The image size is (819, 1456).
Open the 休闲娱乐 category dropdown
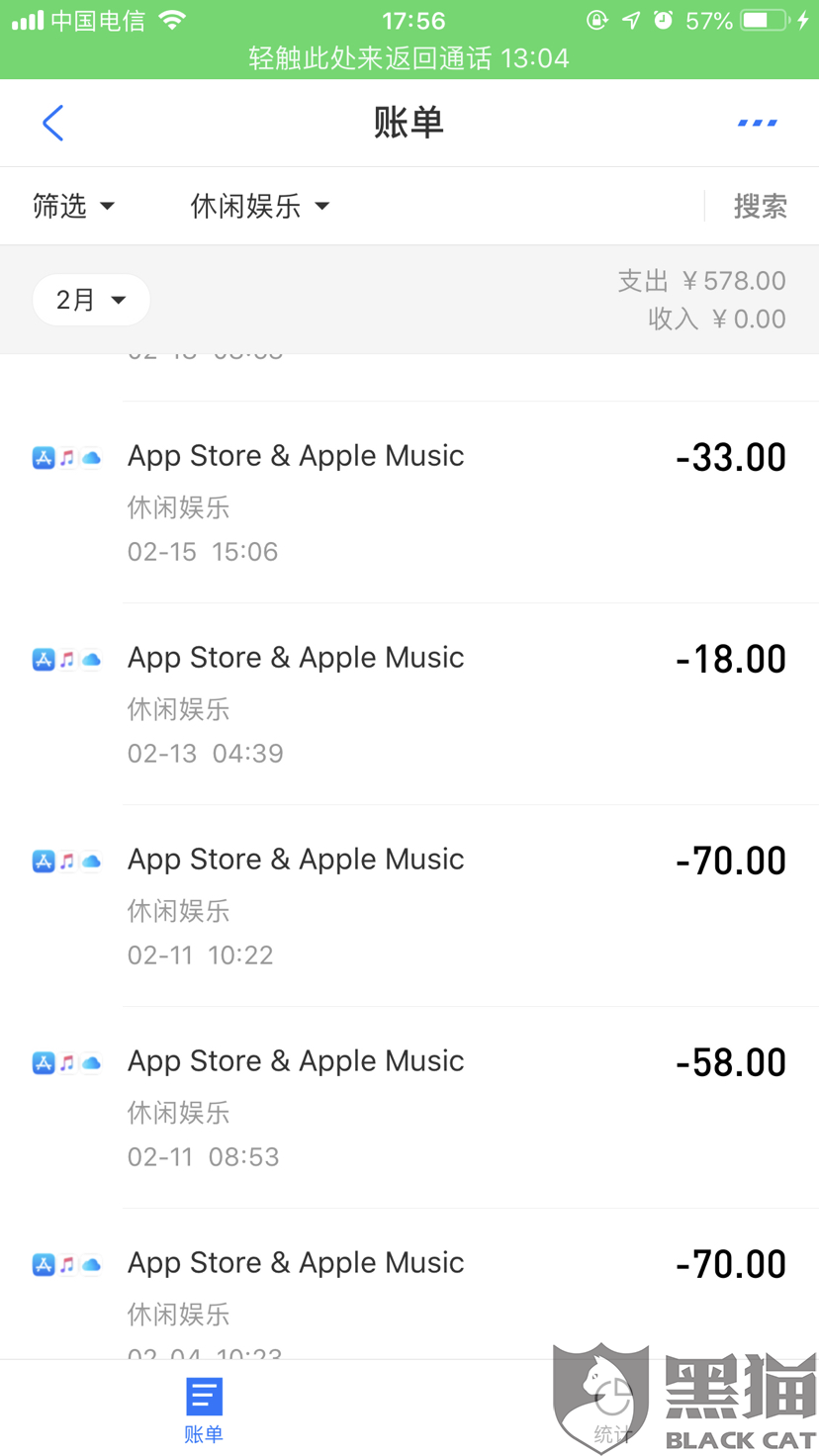click(x=259, y=206)
